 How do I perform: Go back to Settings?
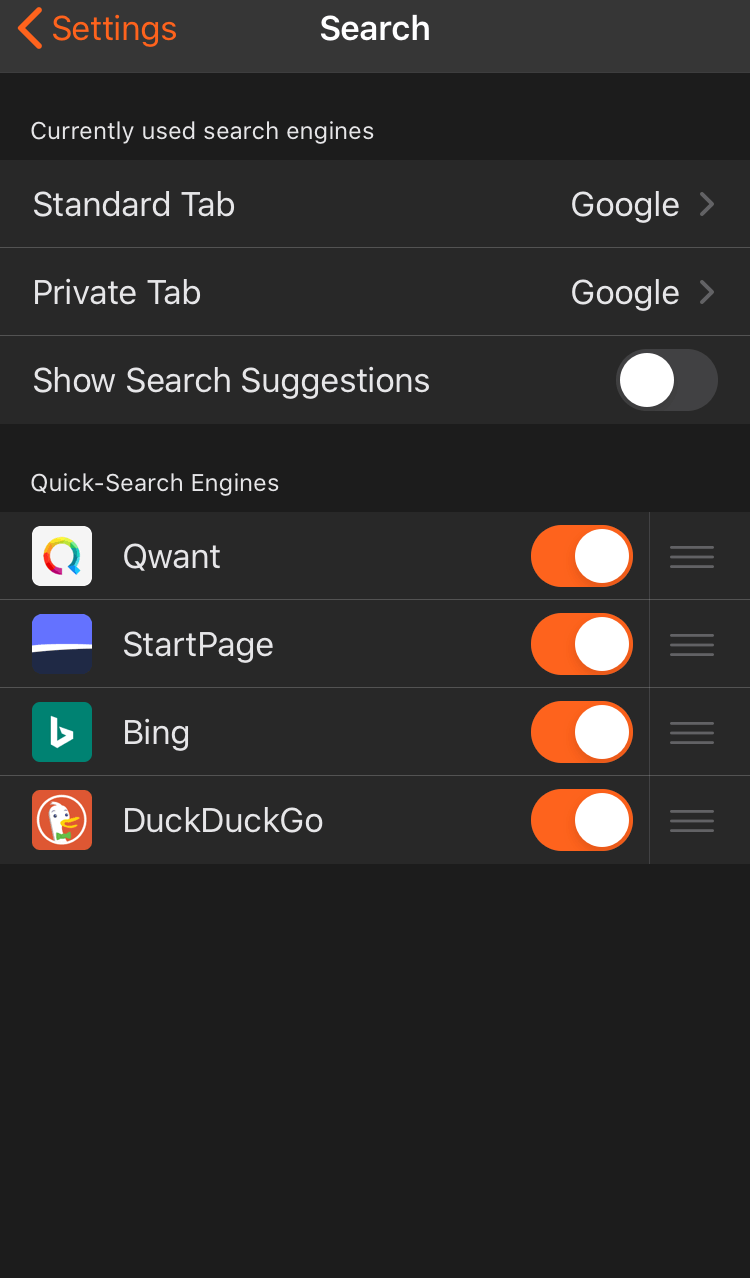97,29
